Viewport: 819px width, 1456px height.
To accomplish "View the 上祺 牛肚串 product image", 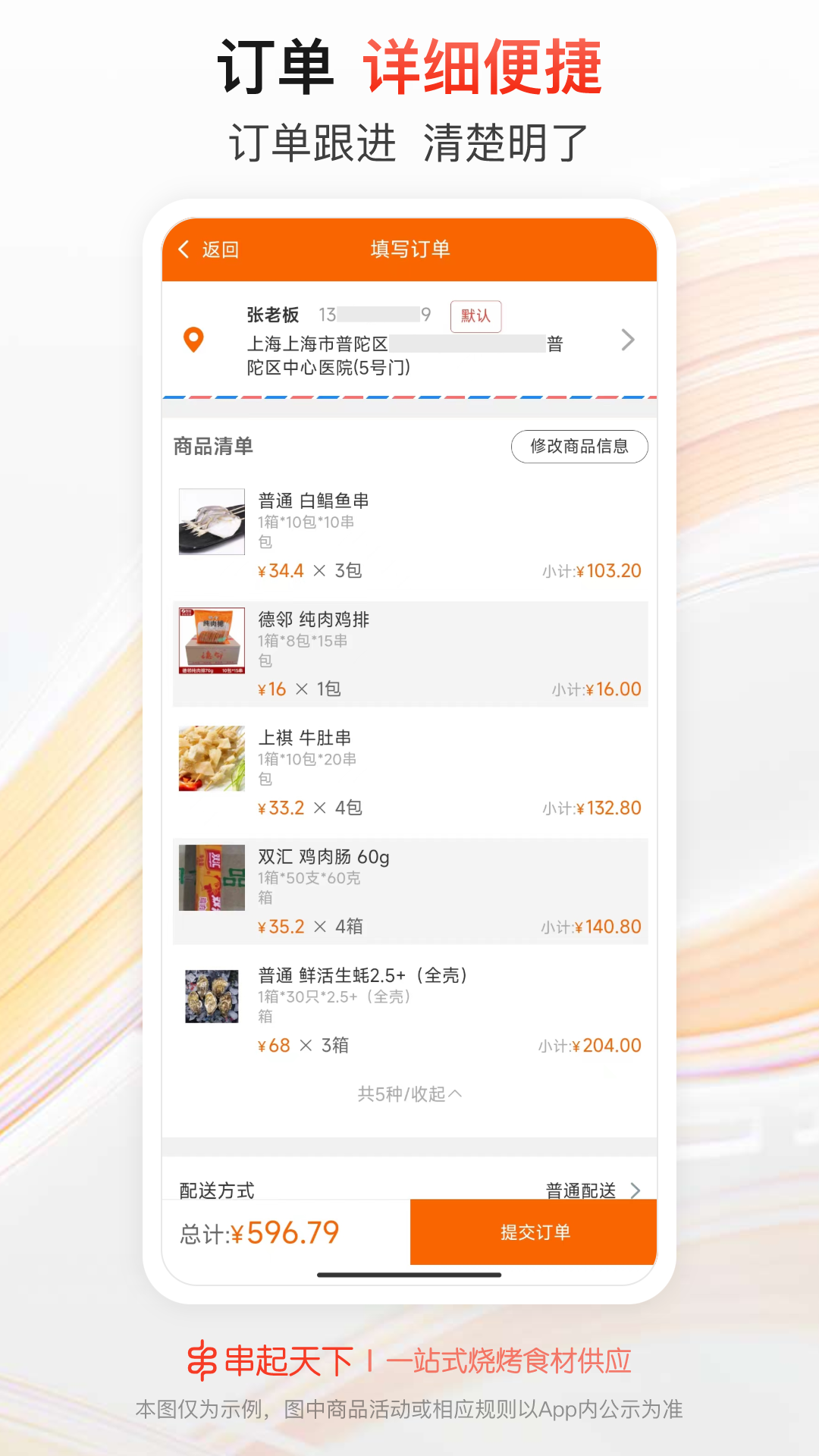I will [x=211, y=759].
